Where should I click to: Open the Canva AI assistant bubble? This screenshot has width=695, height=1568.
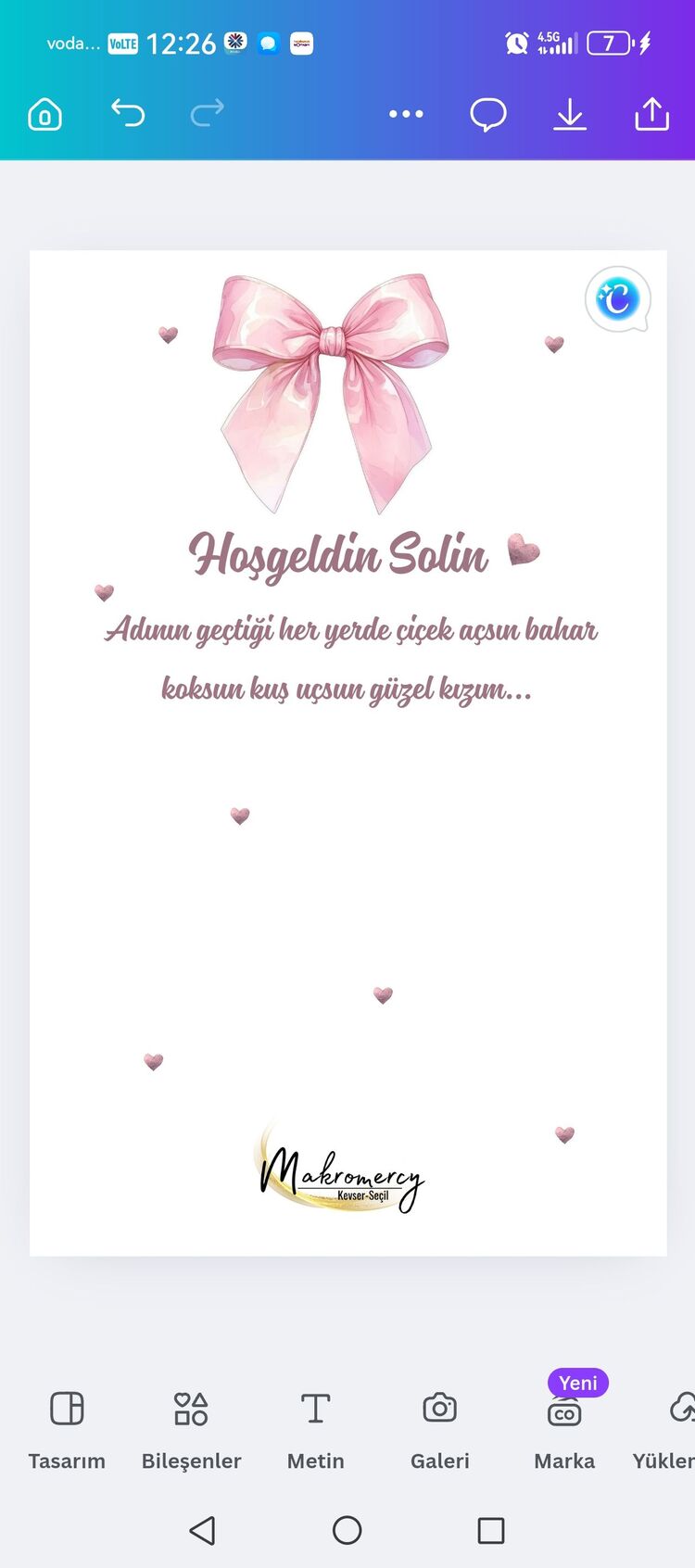tap(617, 299)
